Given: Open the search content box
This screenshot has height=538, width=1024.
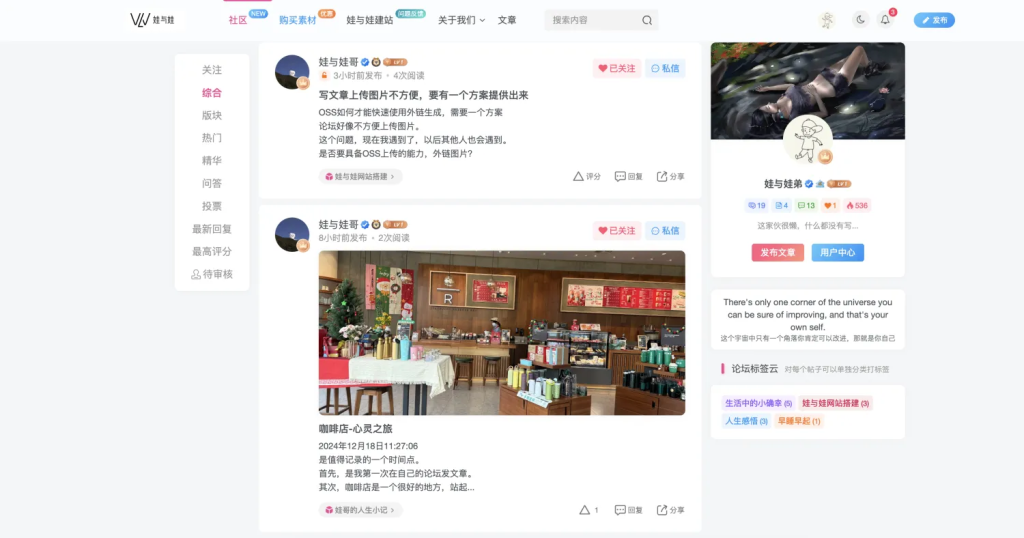Looking at the screenshot, I should tap(590, 20).
